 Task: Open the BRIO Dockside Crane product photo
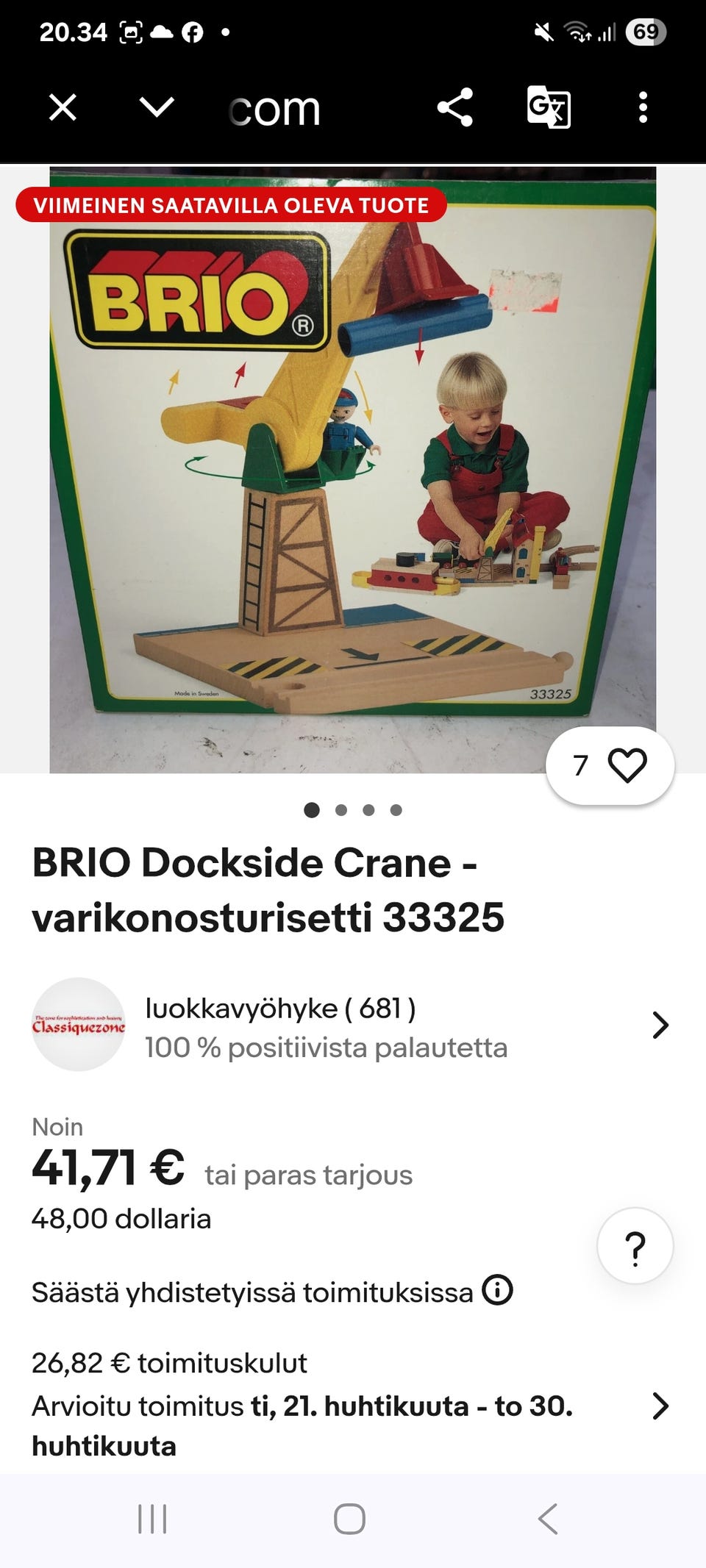[x=353, y=470]
